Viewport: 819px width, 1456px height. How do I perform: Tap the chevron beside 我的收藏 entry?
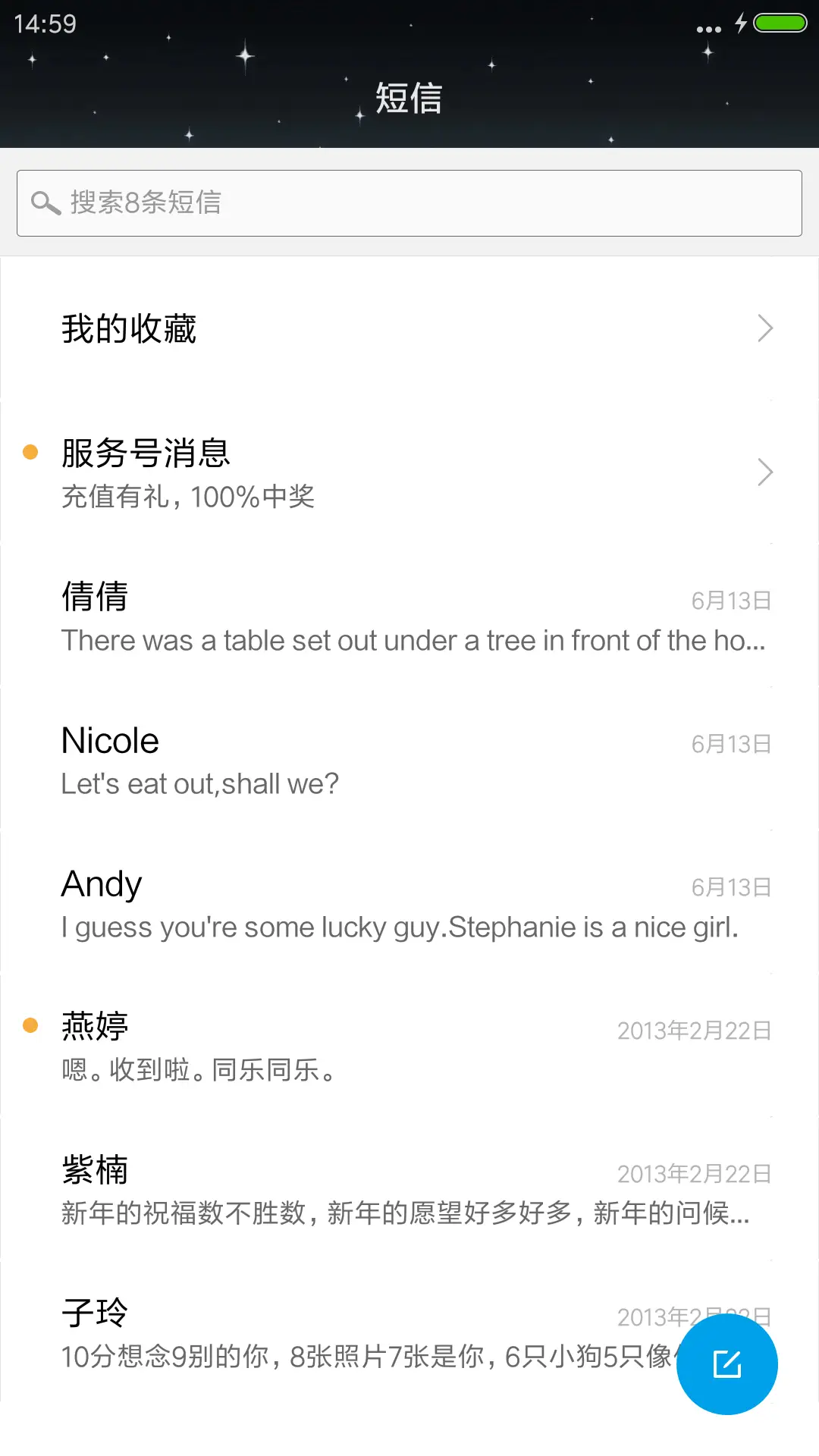765,328
